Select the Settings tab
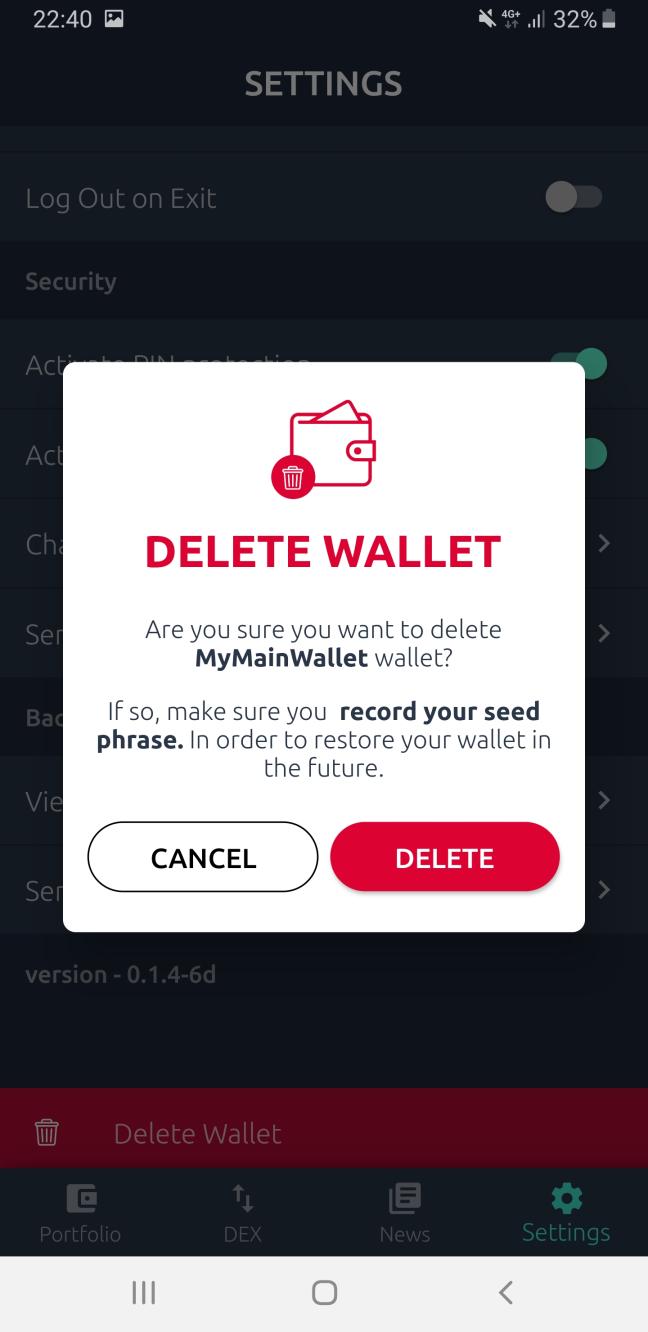The image size is (648, 1332). (566, 1212)
